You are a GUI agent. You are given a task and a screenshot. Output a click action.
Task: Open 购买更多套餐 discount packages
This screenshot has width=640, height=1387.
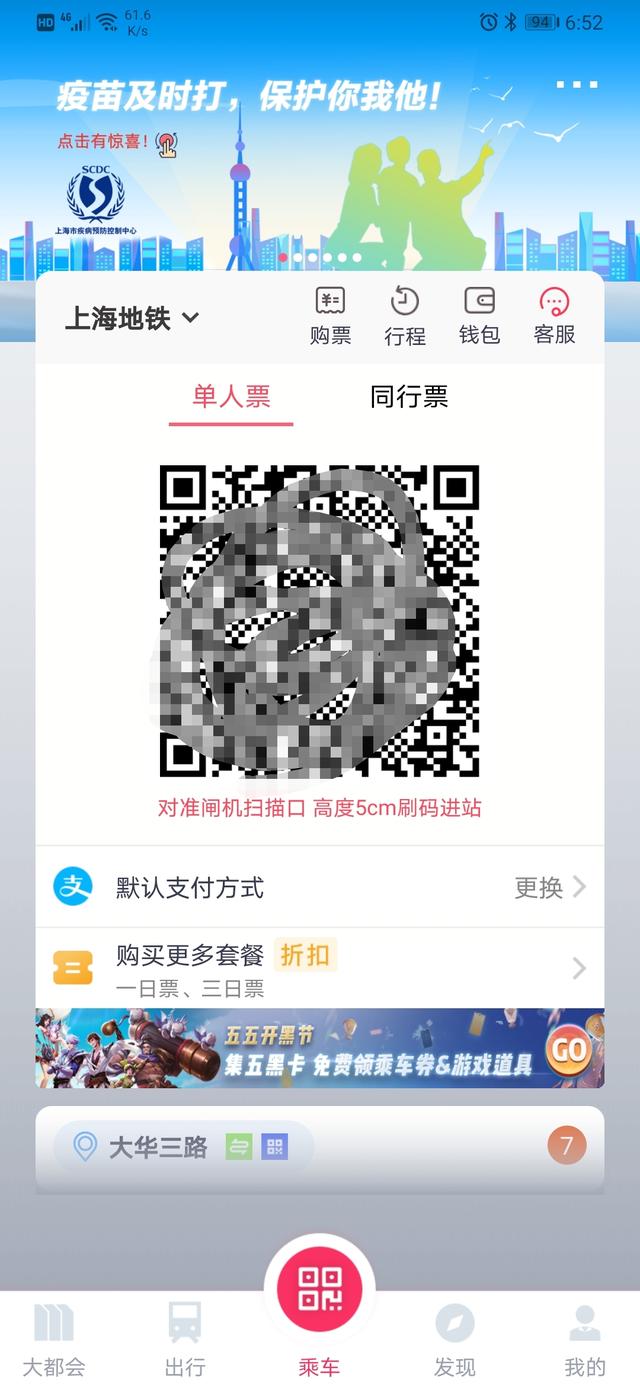[320, 968]
